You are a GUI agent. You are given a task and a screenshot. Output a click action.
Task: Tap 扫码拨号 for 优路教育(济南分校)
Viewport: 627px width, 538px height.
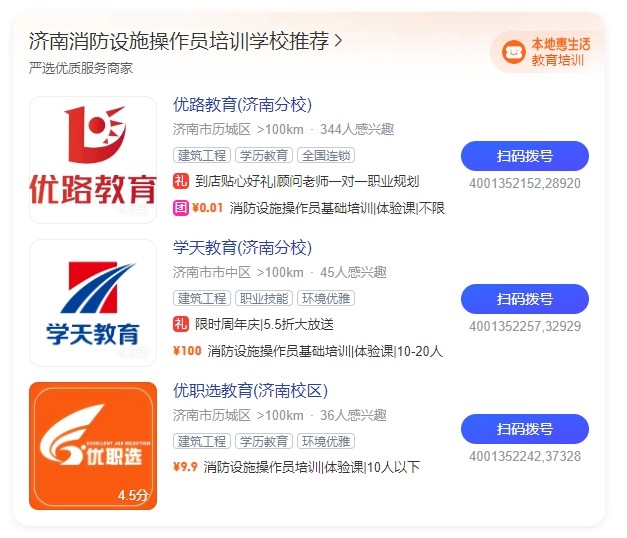click(x=524, y=156)
